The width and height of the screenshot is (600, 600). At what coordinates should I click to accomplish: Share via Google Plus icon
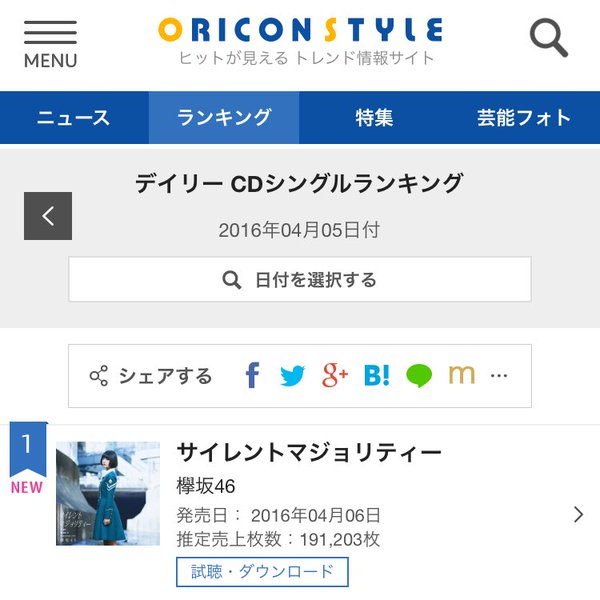tap(335, 376)
